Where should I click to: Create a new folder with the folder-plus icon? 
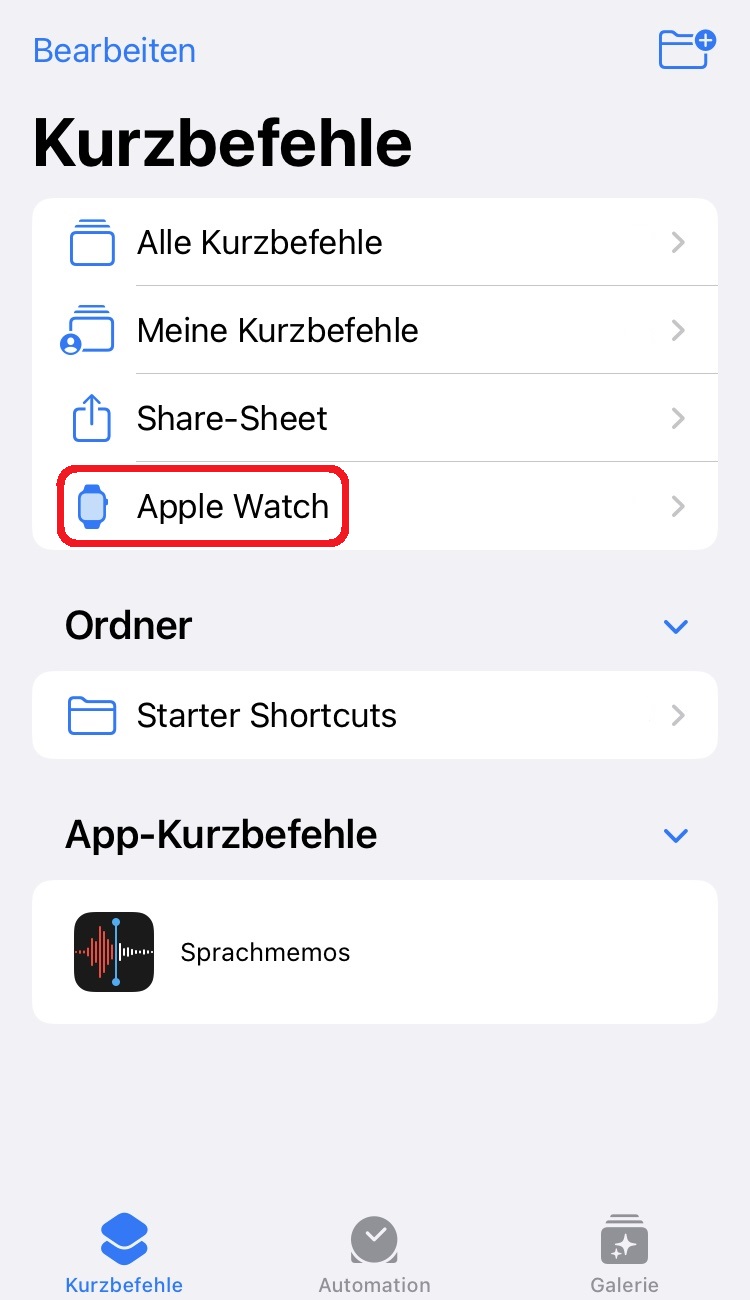[x=687, y=49]
